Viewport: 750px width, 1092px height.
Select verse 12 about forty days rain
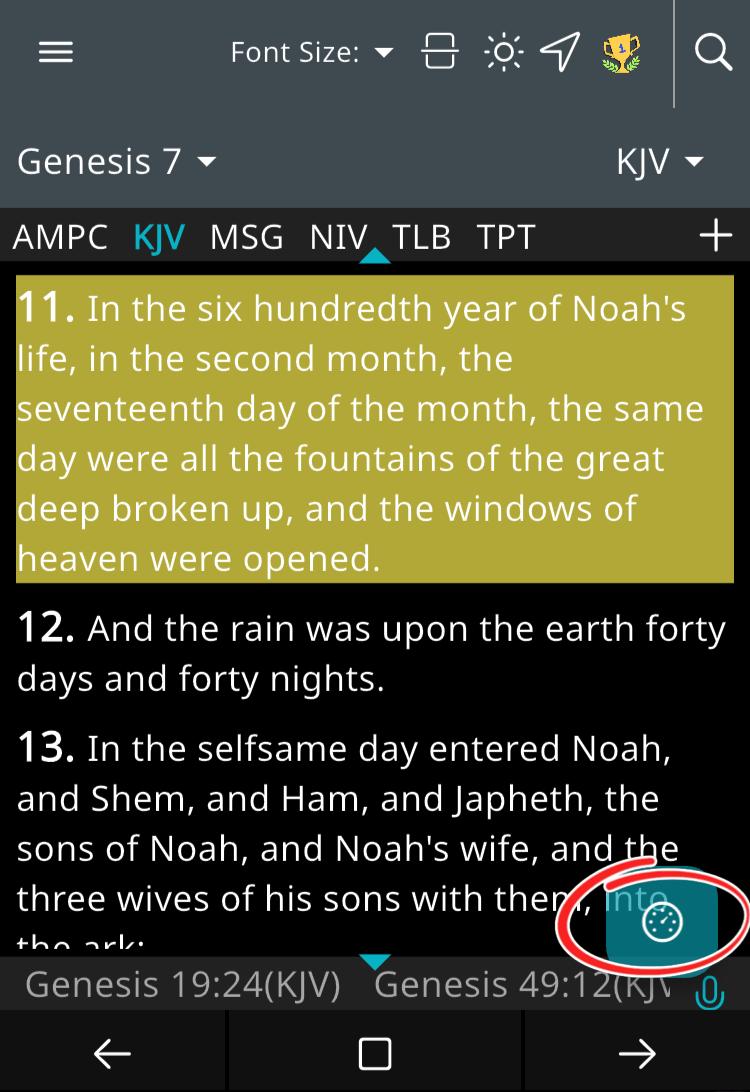pyautogui.click(x=370, y=654)
